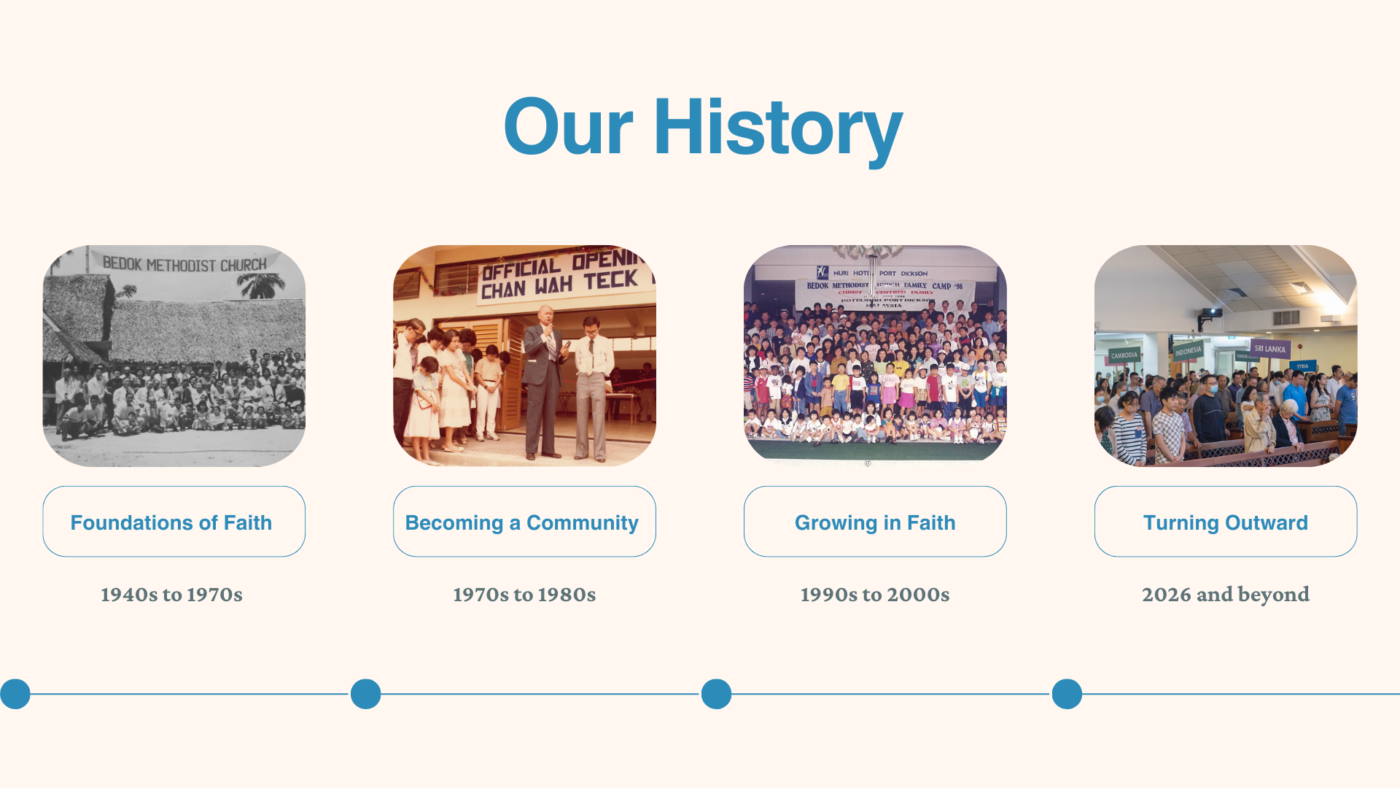This screenshot has height=788, width=1400.
Task: Open the Turning Outward section
Action: 1225,522
